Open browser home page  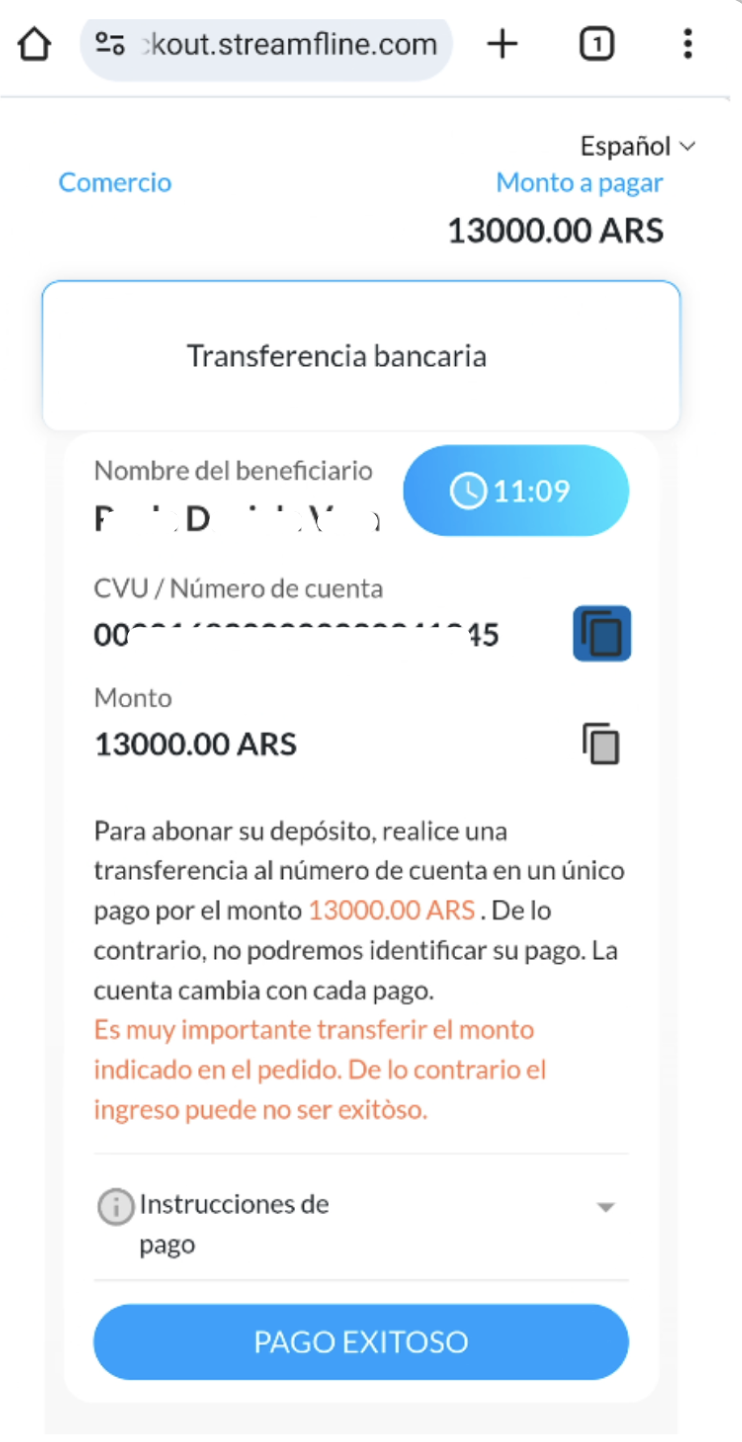(x=34, y=44)
